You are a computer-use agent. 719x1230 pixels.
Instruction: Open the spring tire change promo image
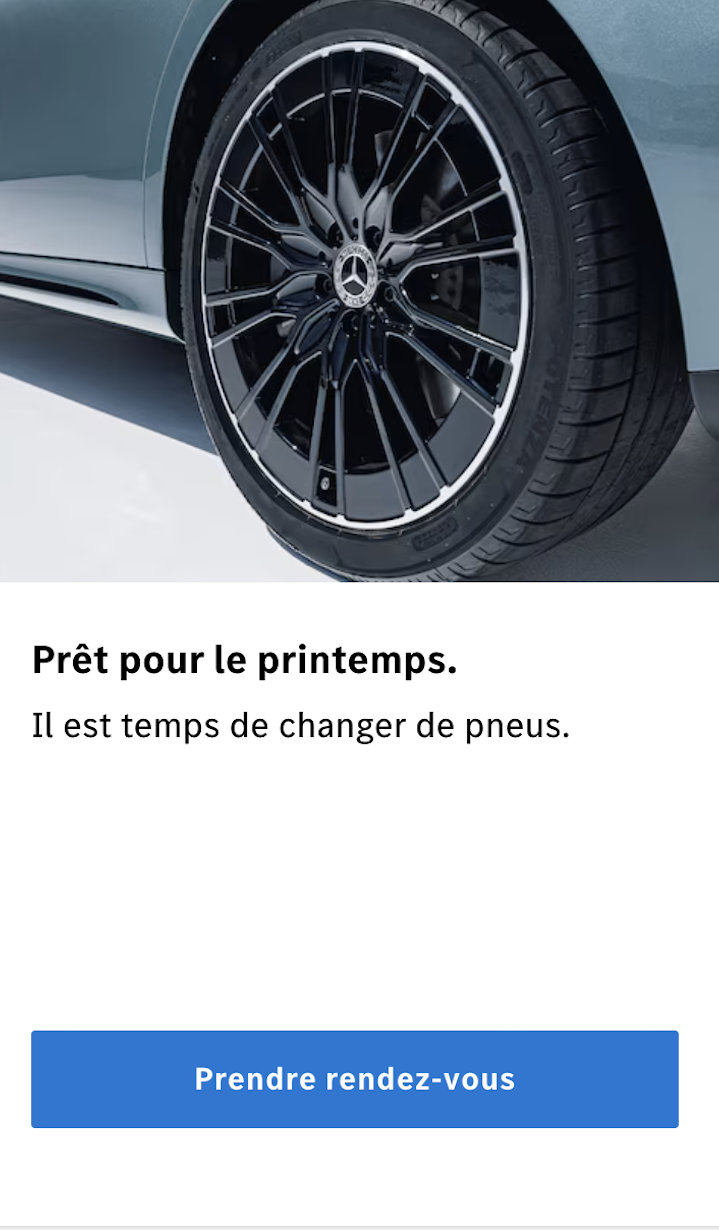point(359,290)
